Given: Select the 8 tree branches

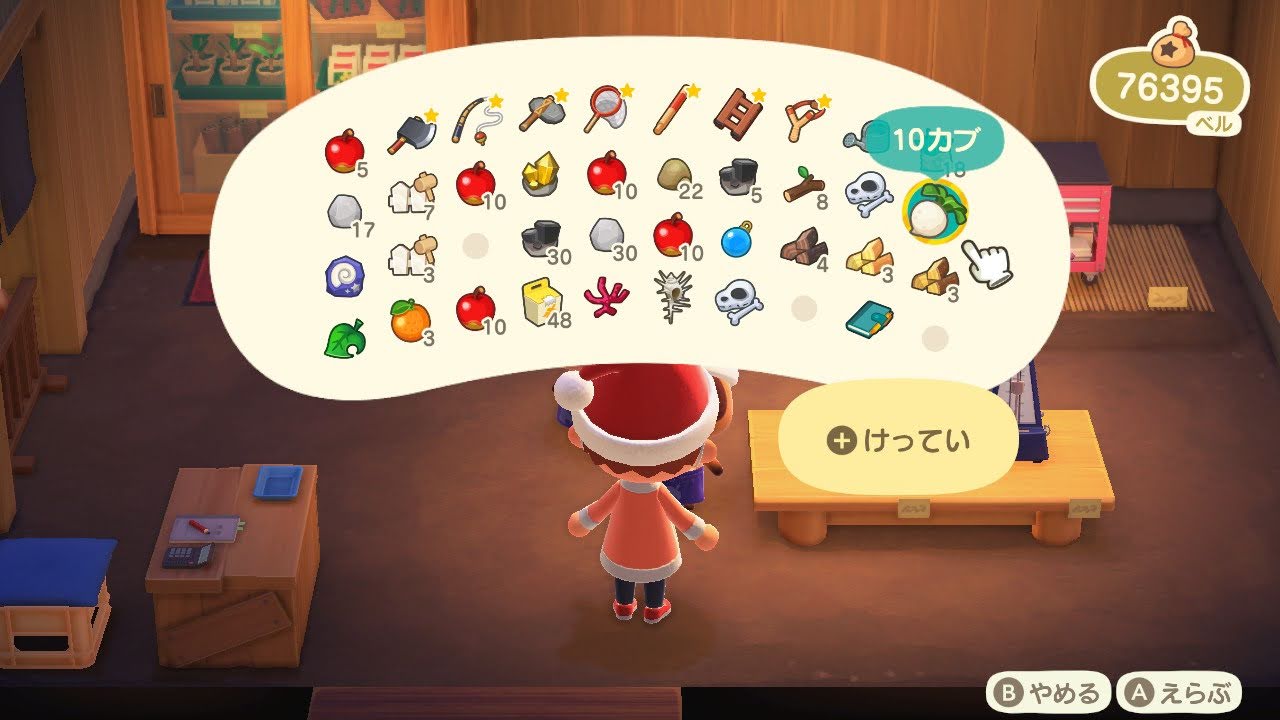Looking at the screenshot, I should (803, 185).
